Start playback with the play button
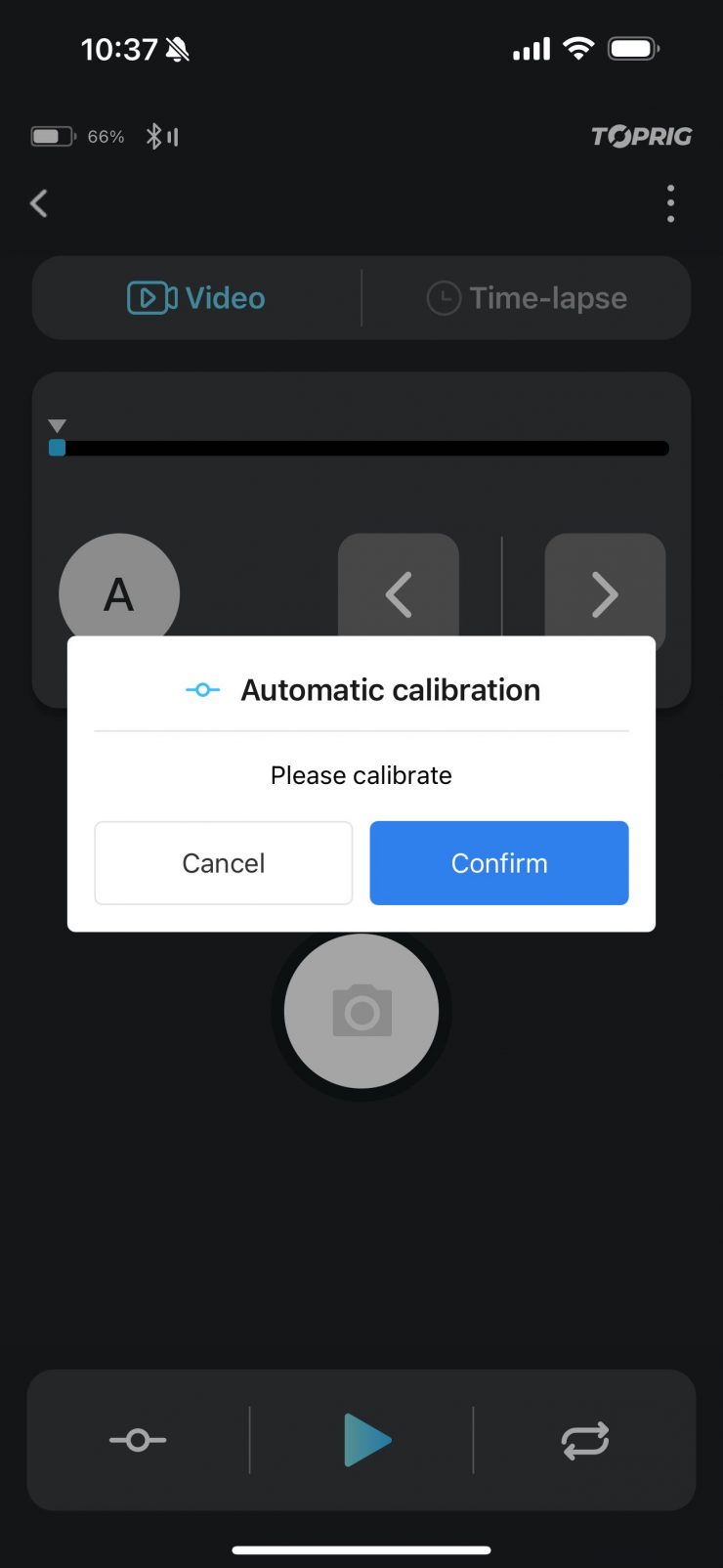 pos(366,1440)
